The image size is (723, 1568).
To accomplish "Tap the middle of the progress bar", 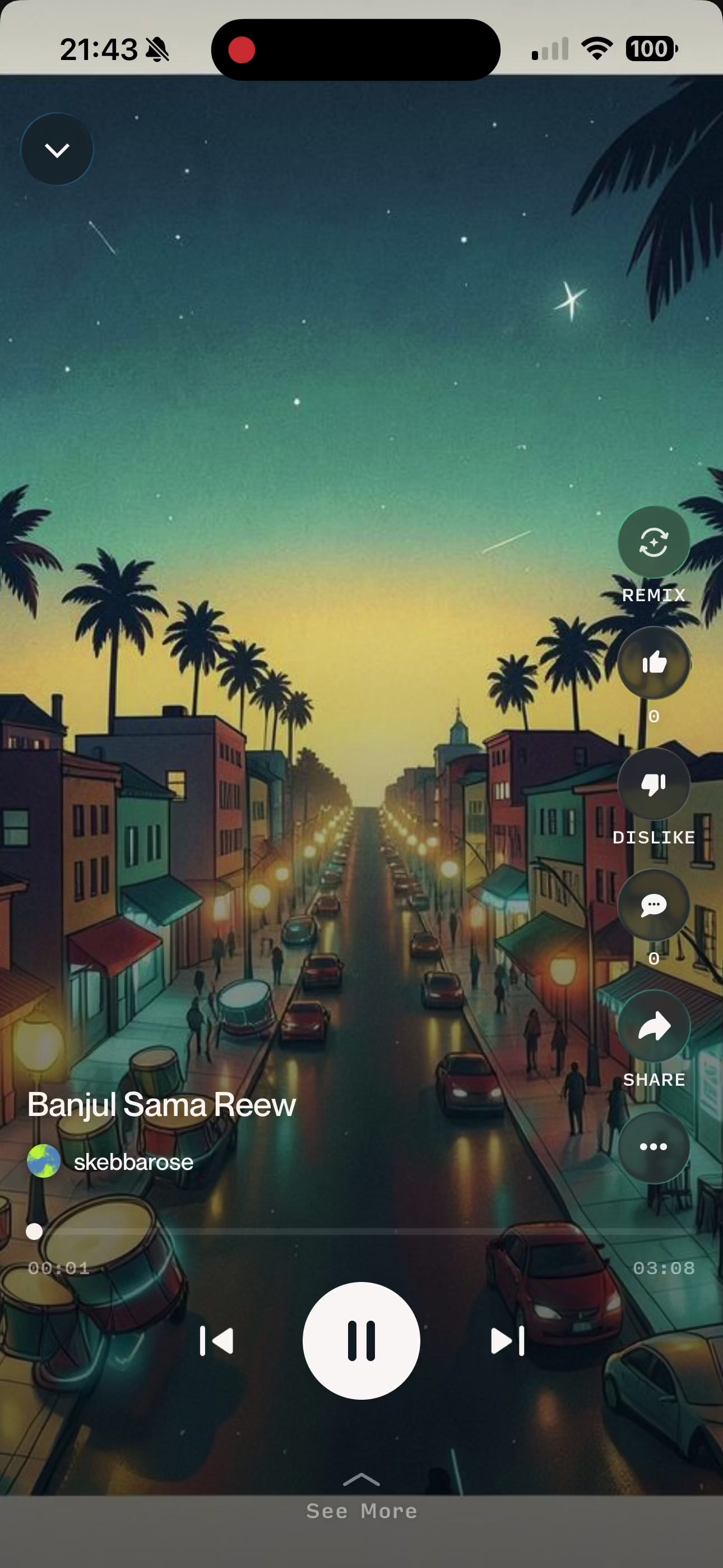I will (x=361, y=1232).
